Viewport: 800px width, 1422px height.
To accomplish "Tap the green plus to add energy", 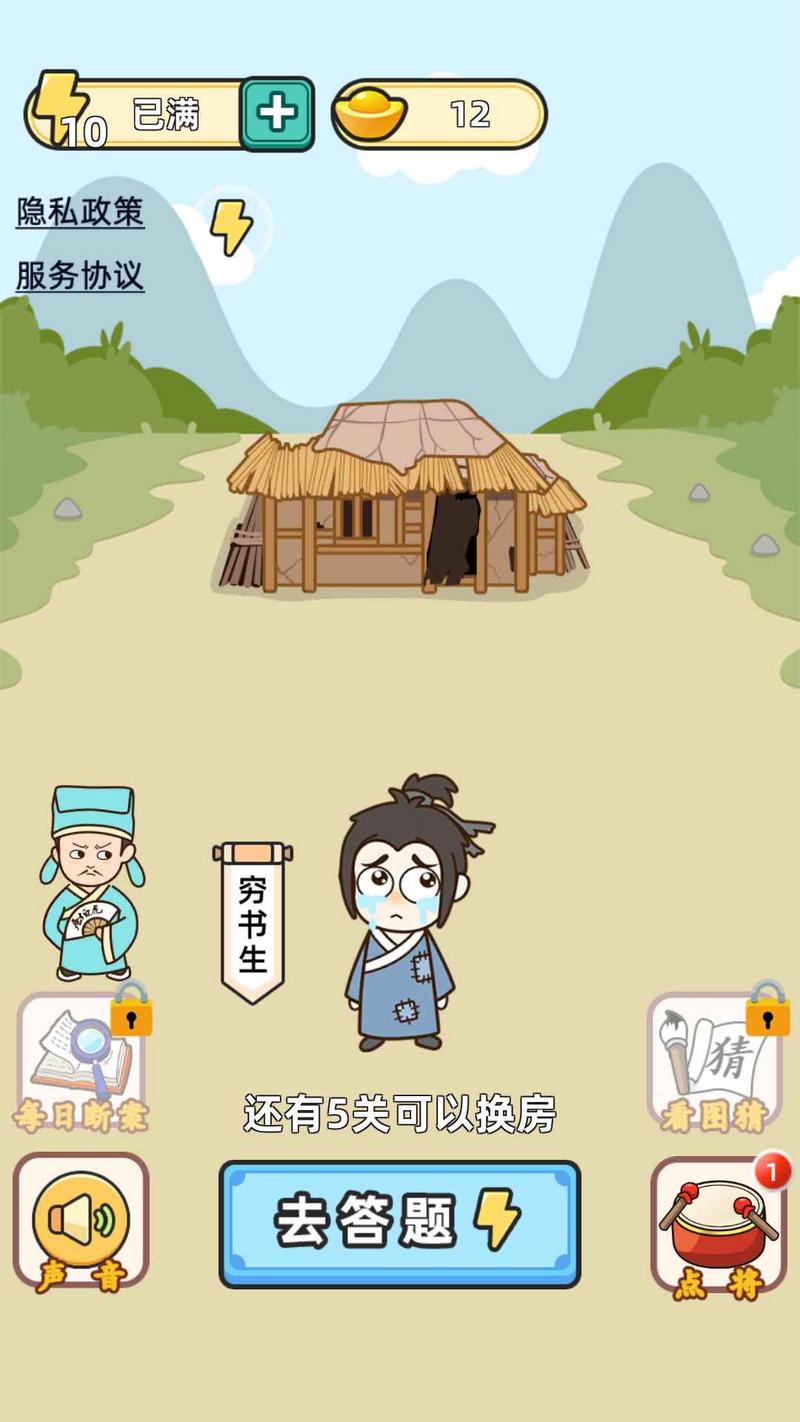I will coord(277,114).
